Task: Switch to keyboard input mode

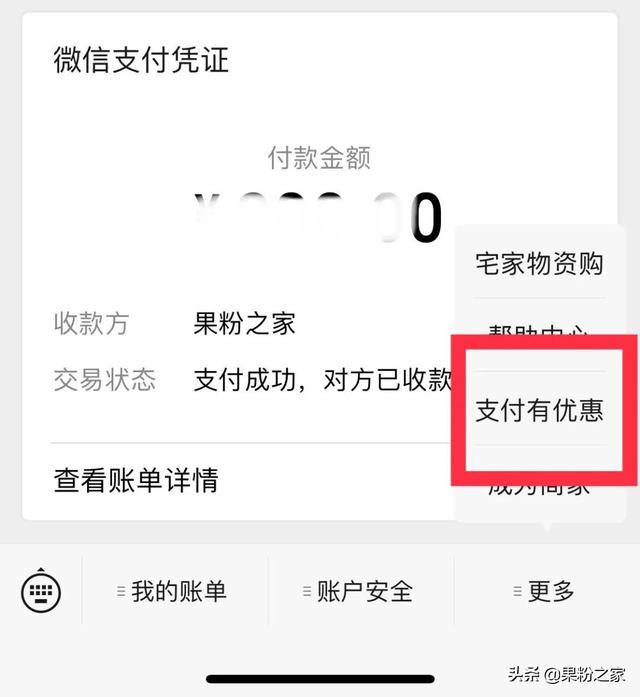Action: (41, 592)
